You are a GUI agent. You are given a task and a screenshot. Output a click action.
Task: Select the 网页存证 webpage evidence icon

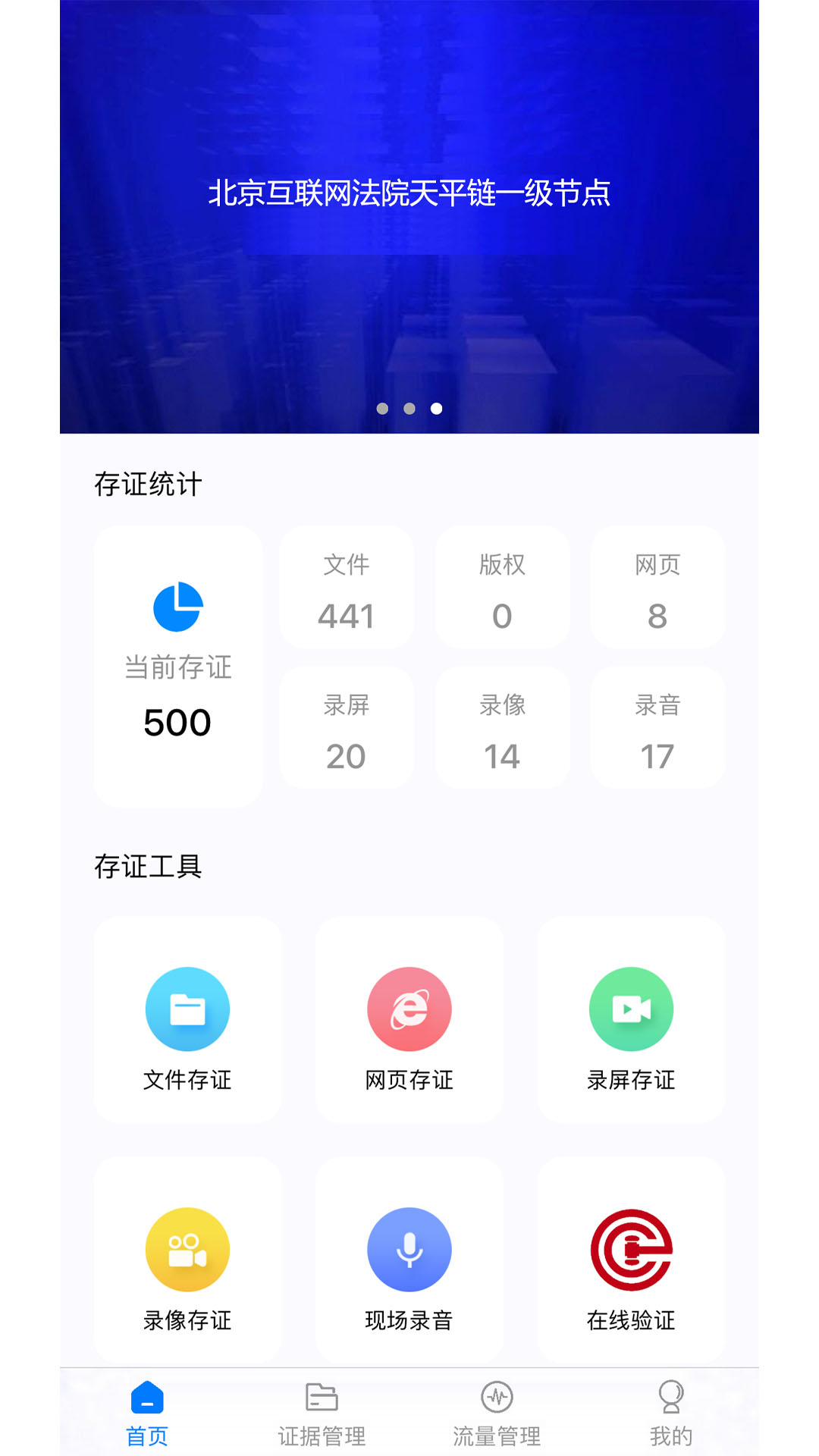409,1009
